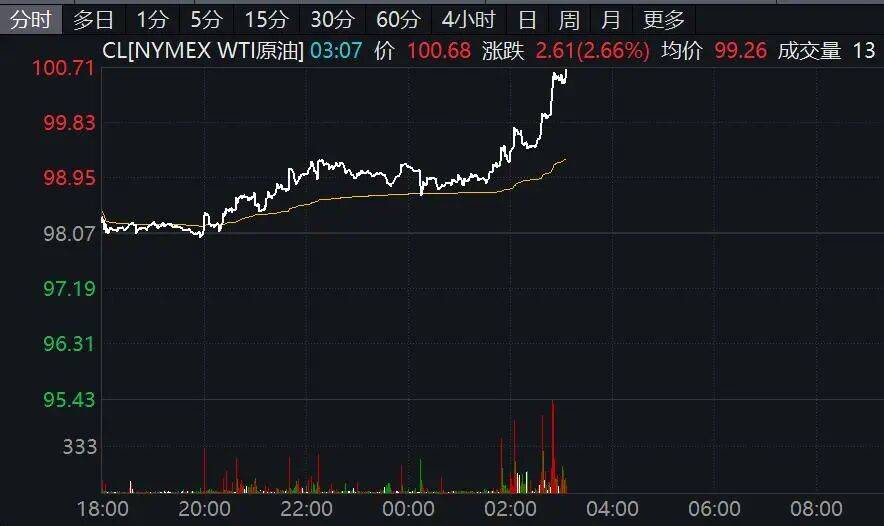Show the 月 monthly chart
This screenshot has height=526, width=884.
[611, 20]
